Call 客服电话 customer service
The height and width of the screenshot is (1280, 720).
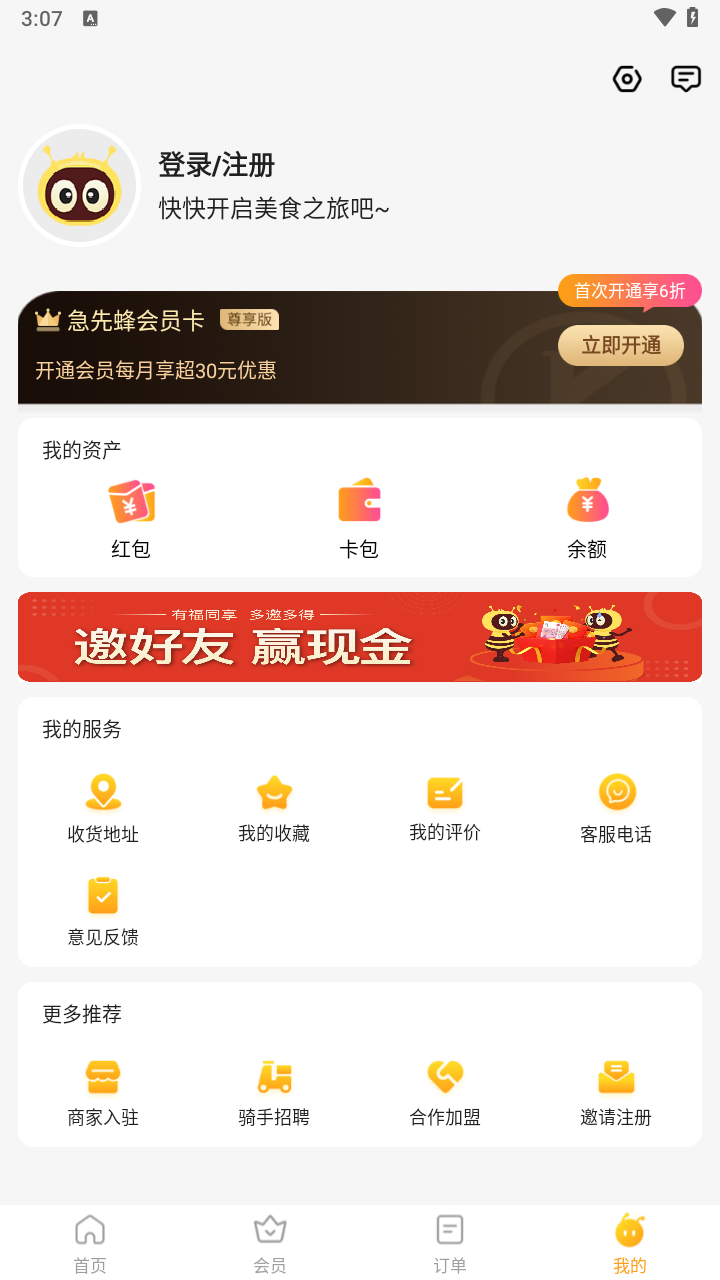(616, 808)
